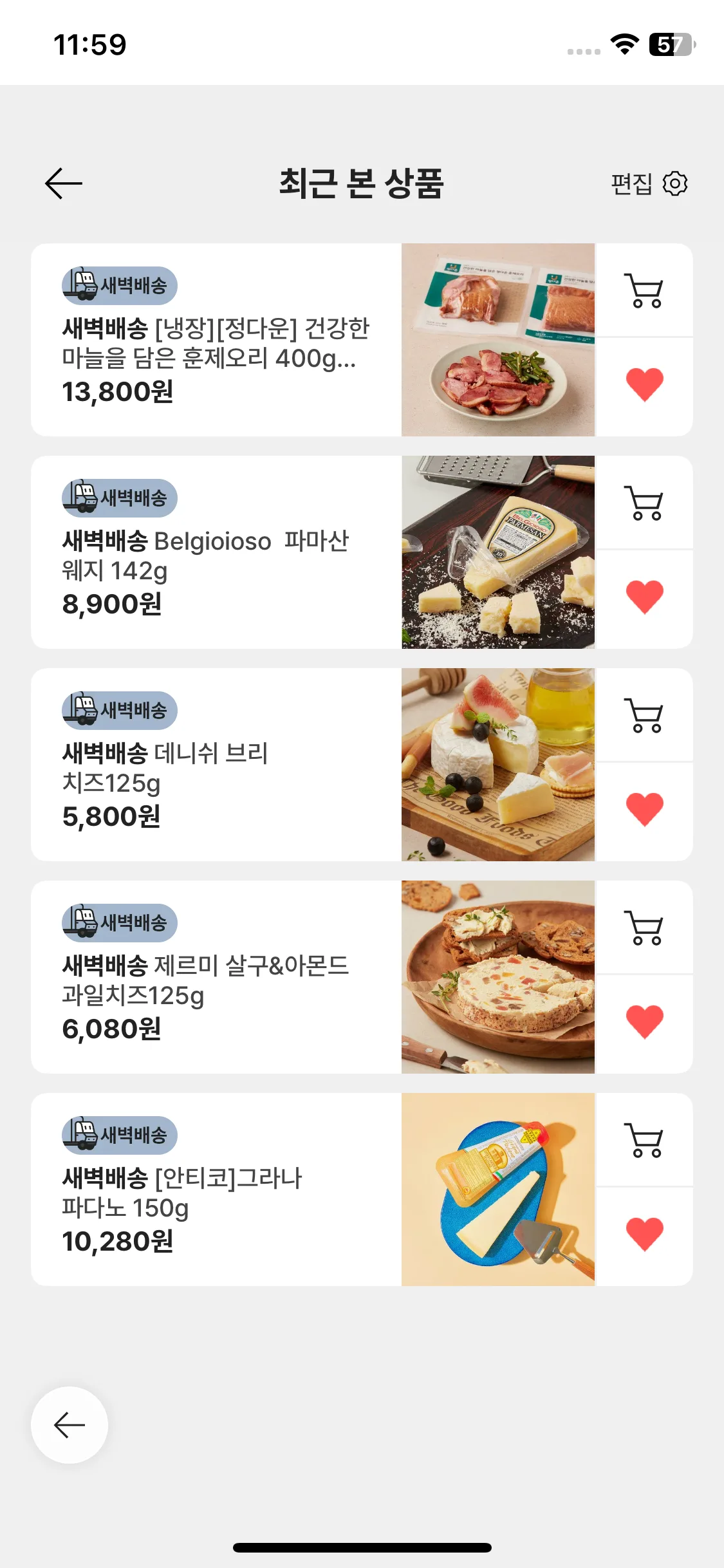
Task: Remove Belgioioso 파마산 웨지 from favorites
Action: 644,597
